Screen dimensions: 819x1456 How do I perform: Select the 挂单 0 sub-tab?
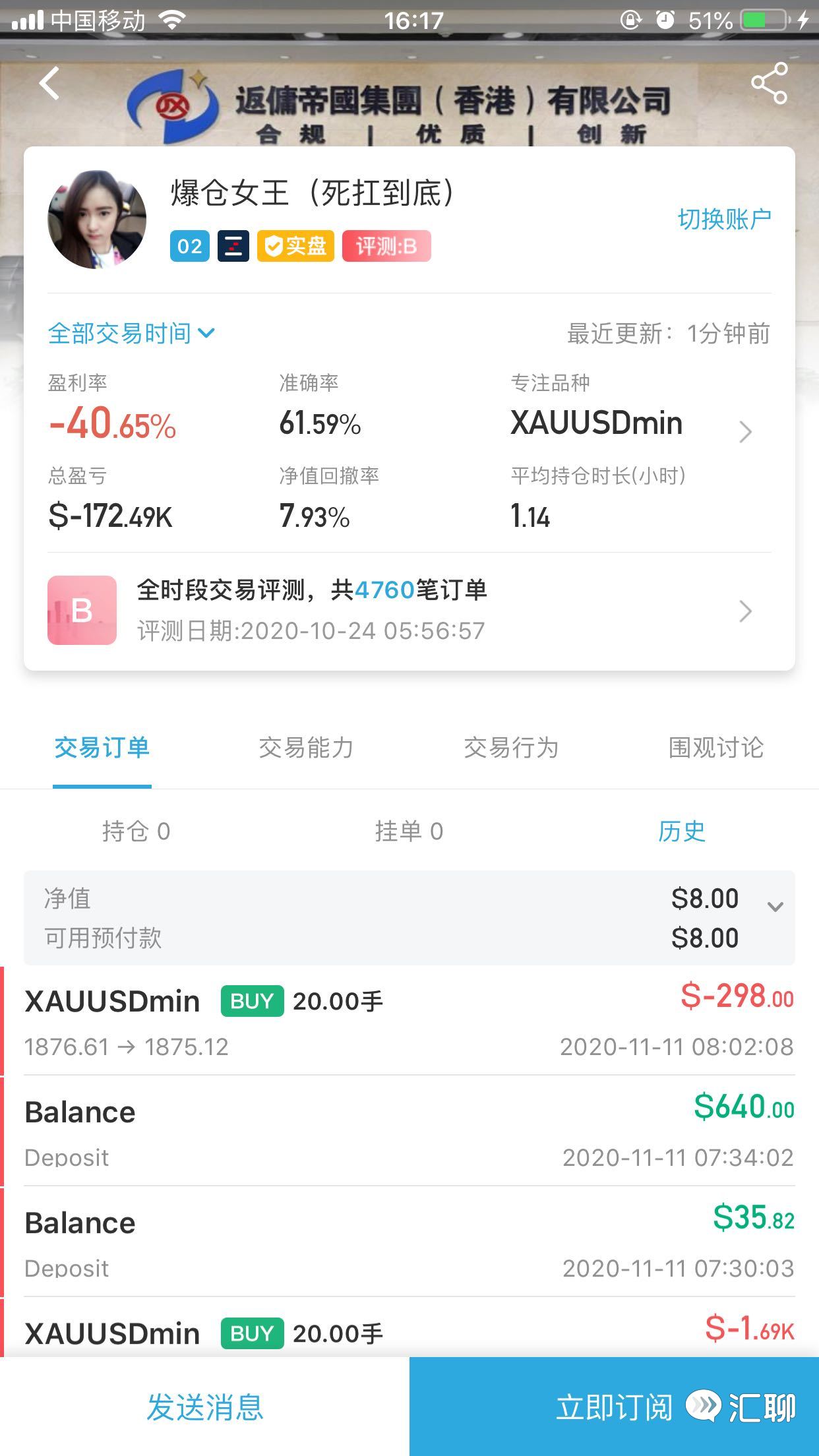[409, 832]
